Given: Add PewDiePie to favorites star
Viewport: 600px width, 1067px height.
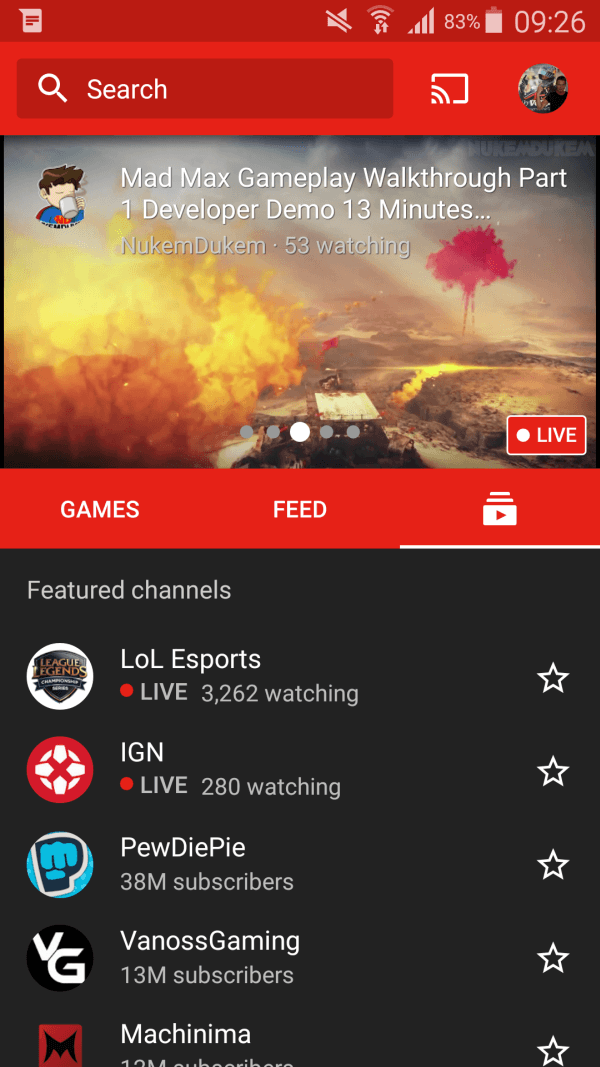Looking at the screenshot, I should [x=553, y=865].
